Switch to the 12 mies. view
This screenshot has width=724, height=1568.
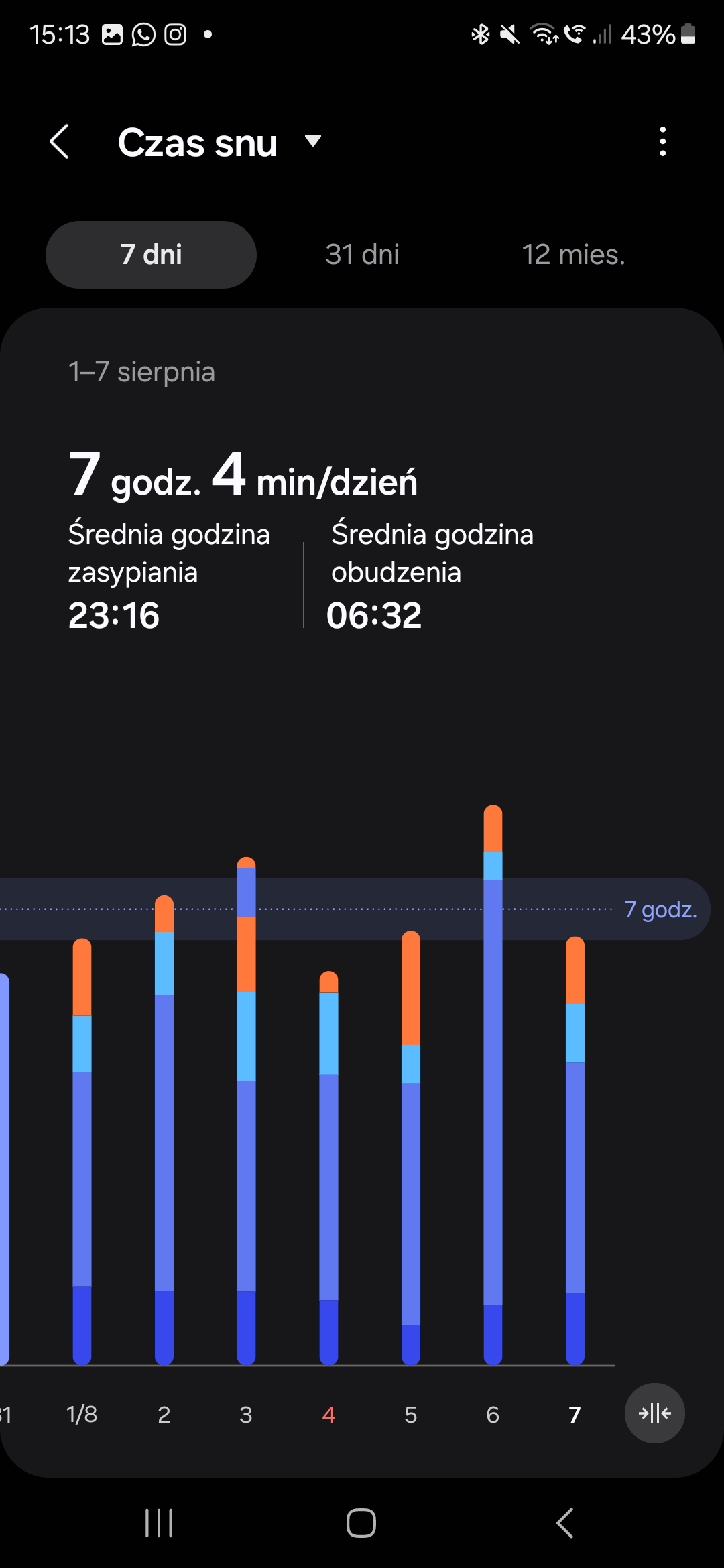(573, 255)
